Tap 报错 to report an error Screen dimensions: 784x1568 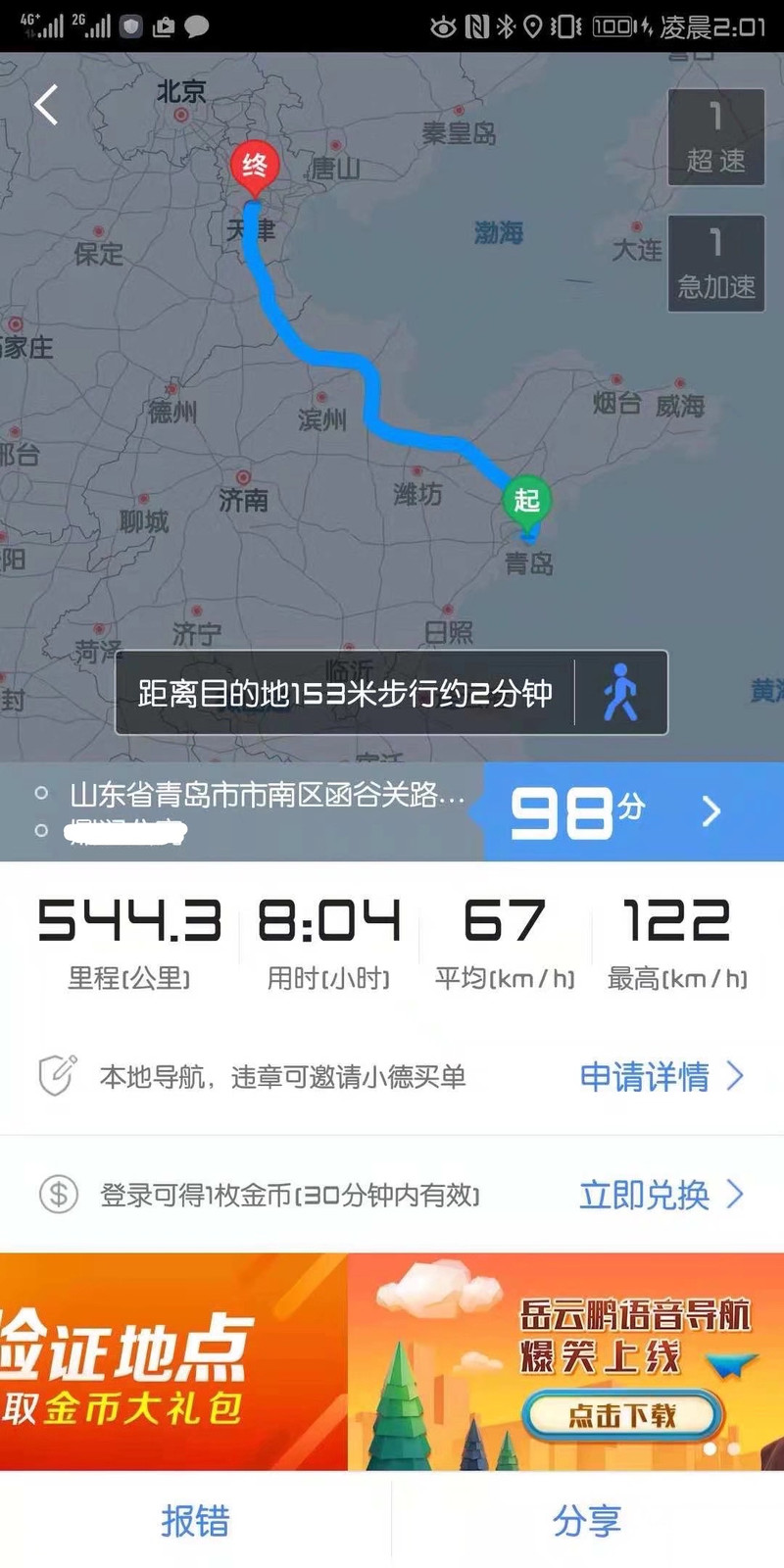click(x=195, y=1521)
